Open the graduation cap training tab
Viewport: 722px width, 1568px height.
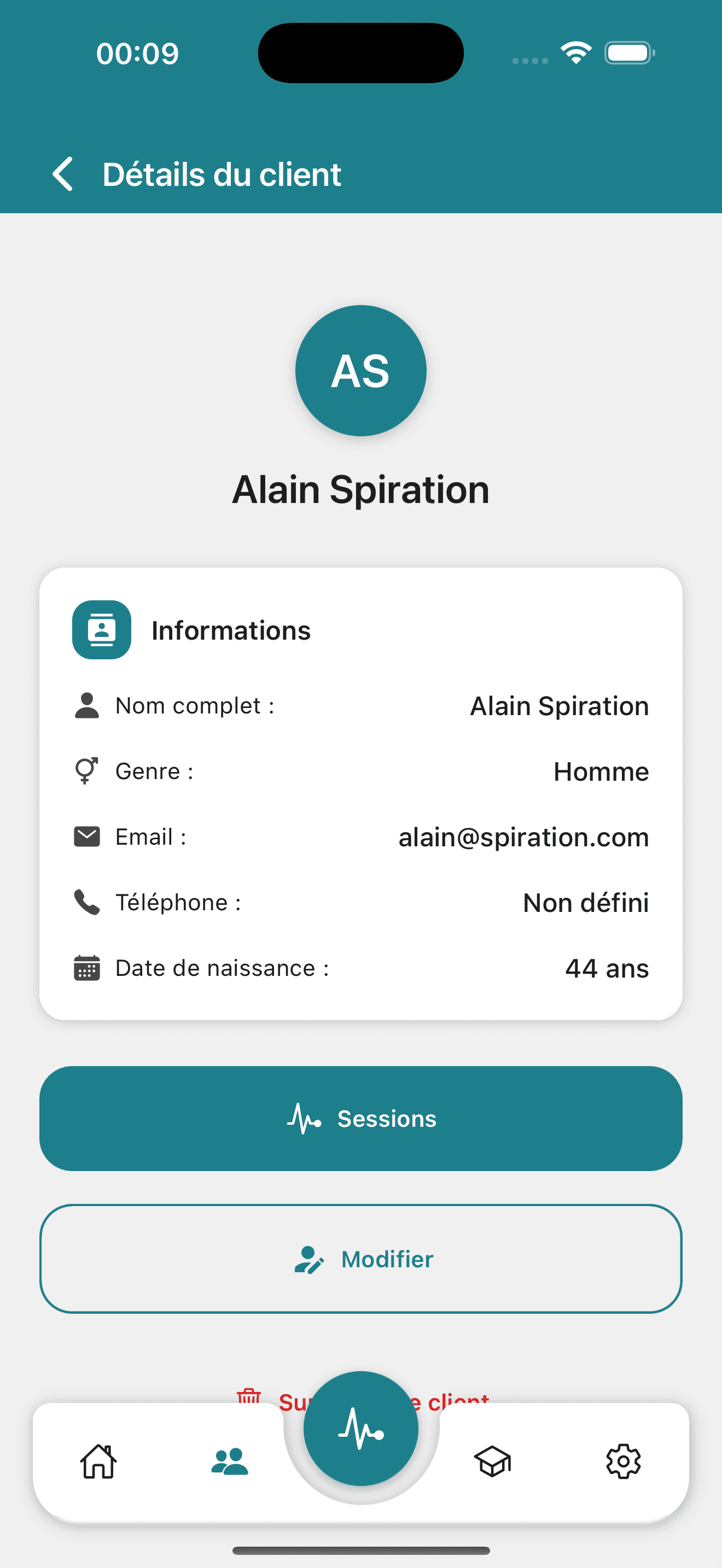click(492, 1461)
